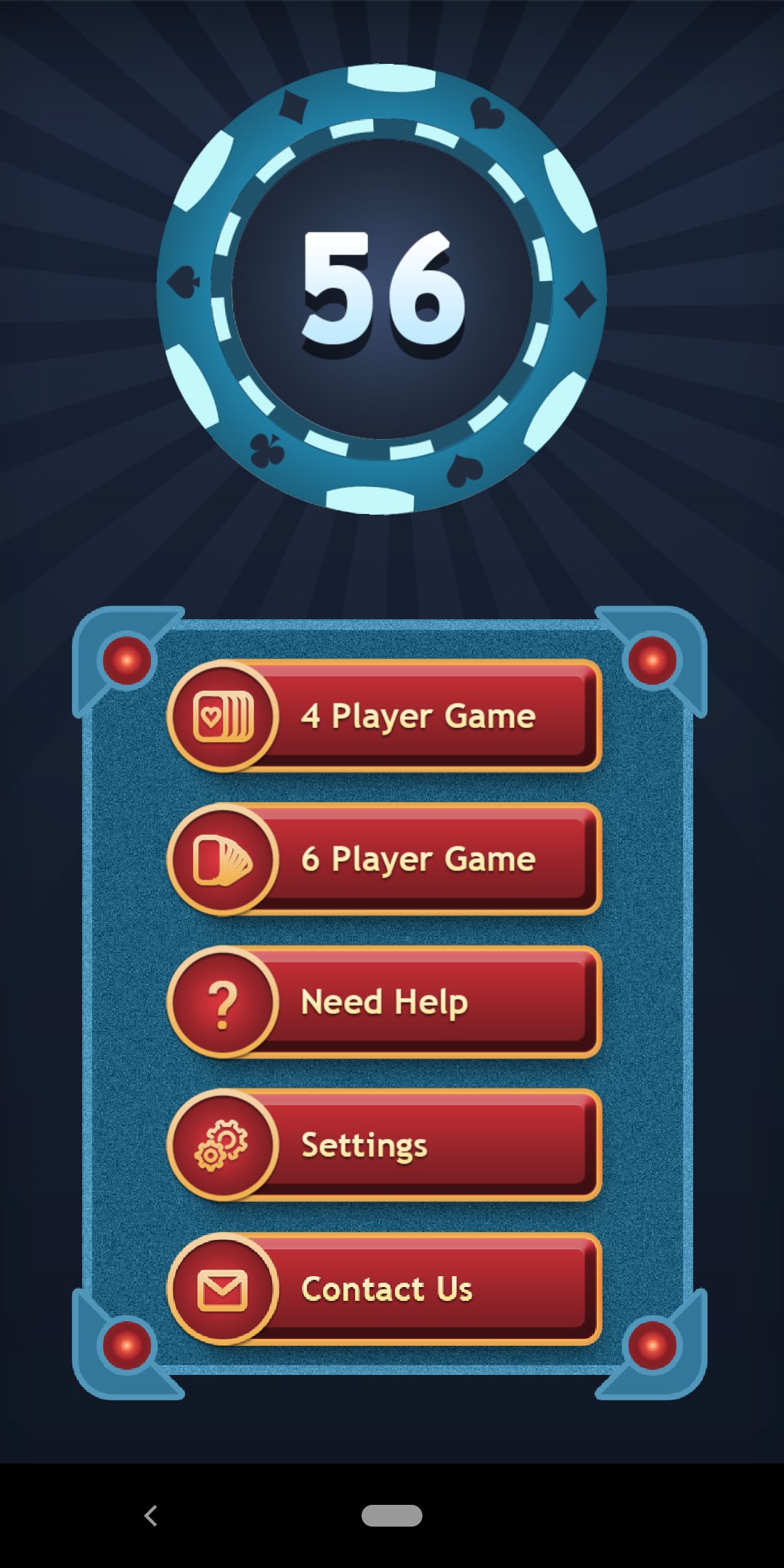Viewport: 784px width, 1568px height.
Task: Go back with the system back arrow
Action: [x=151, y=1516]
